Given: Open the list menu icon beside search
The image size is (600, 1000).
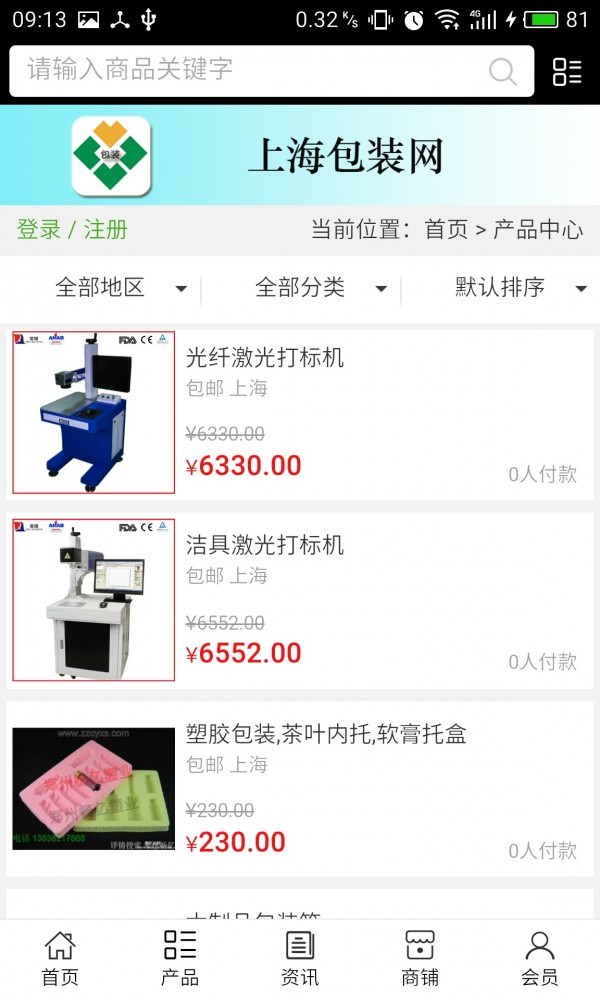Looking at the screenshot, I should click(x=567, y=71).
